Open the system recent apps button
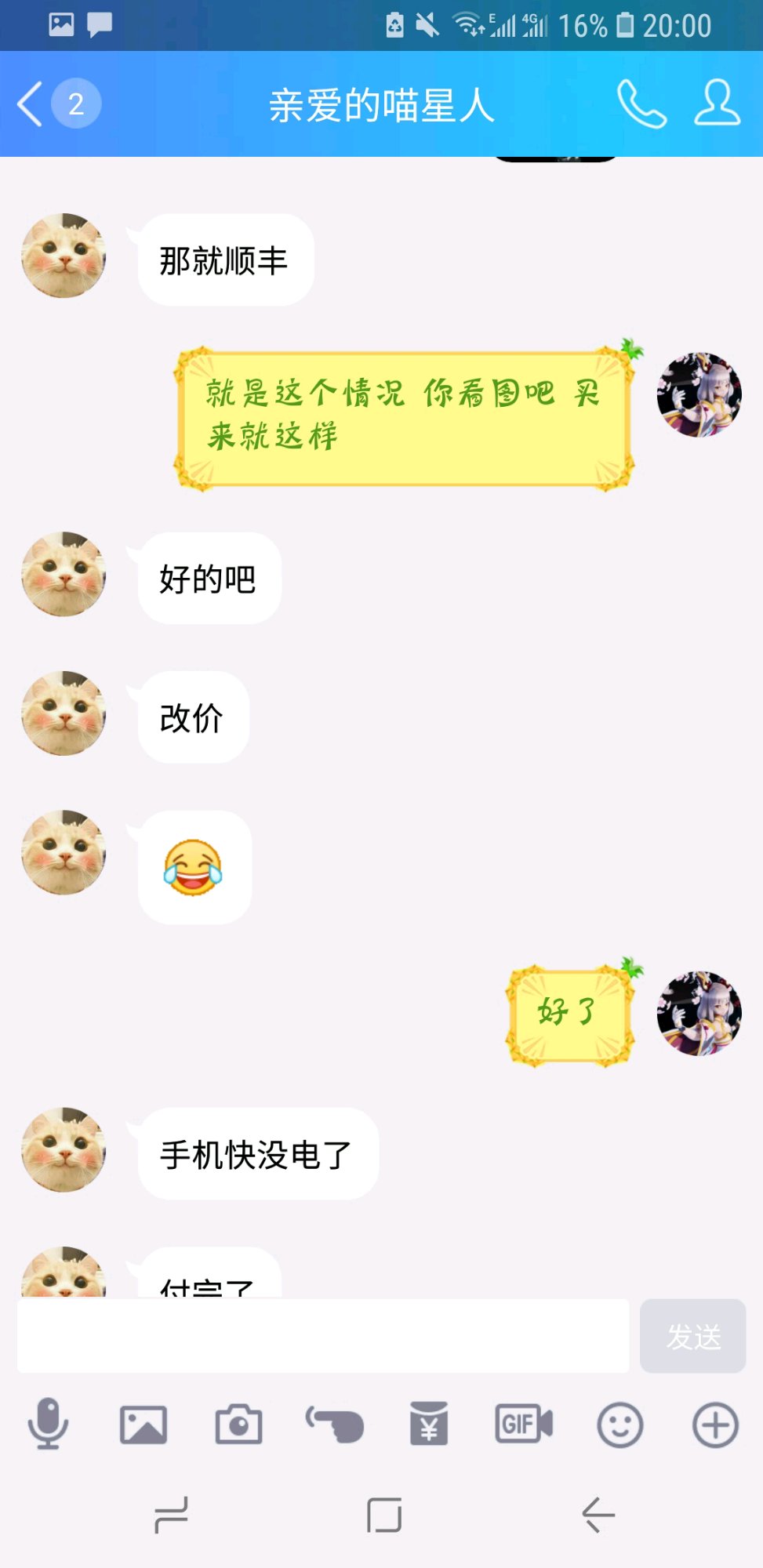The height and width of the screenshot is (1568, 763). [171, 1515]
